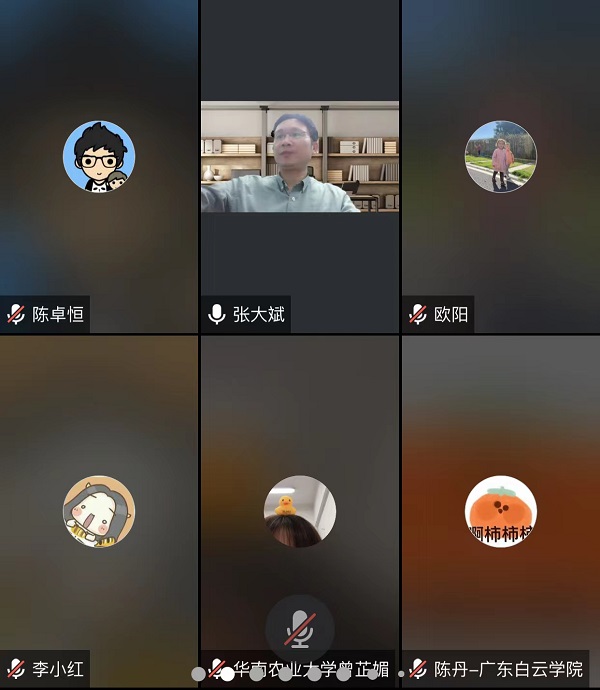Select 陈丹-广东白云学院's participant tile

point(500,511)
